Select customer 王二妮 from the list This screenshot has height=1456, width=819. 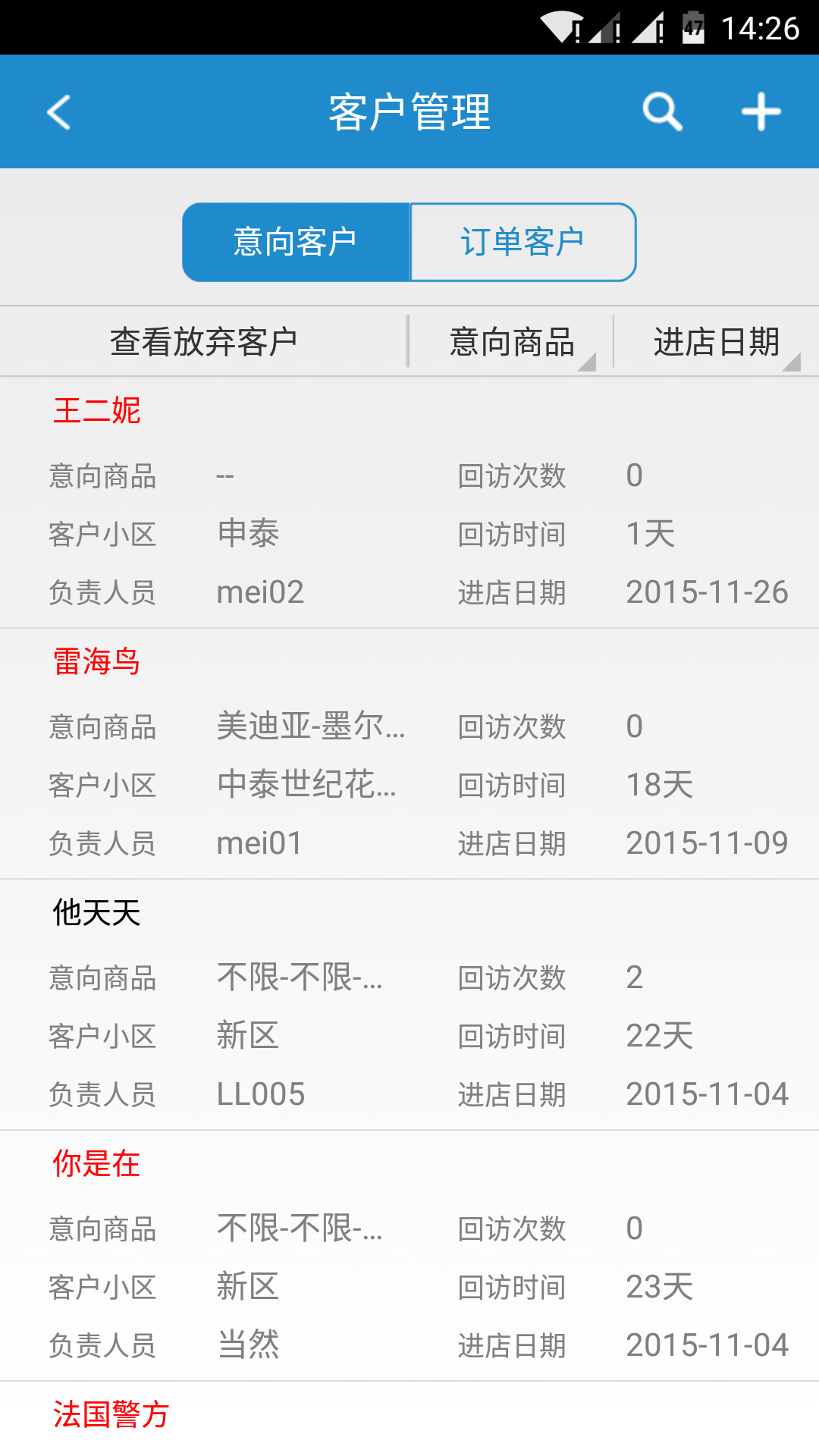tap(96, 412)
